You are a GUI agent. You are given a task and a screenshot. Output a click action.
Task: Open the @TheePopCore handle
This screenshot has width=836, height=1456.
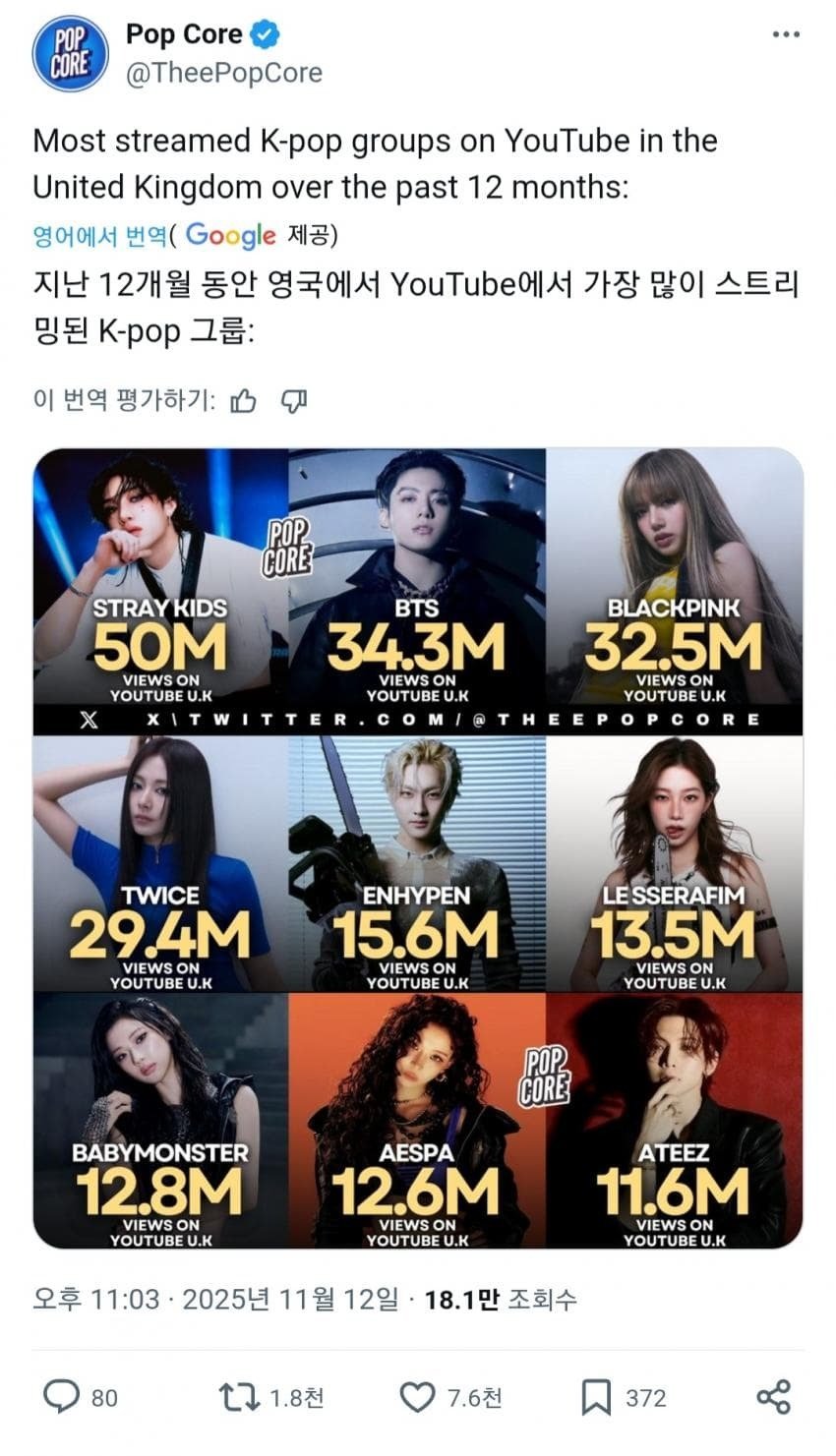point(223,74)
